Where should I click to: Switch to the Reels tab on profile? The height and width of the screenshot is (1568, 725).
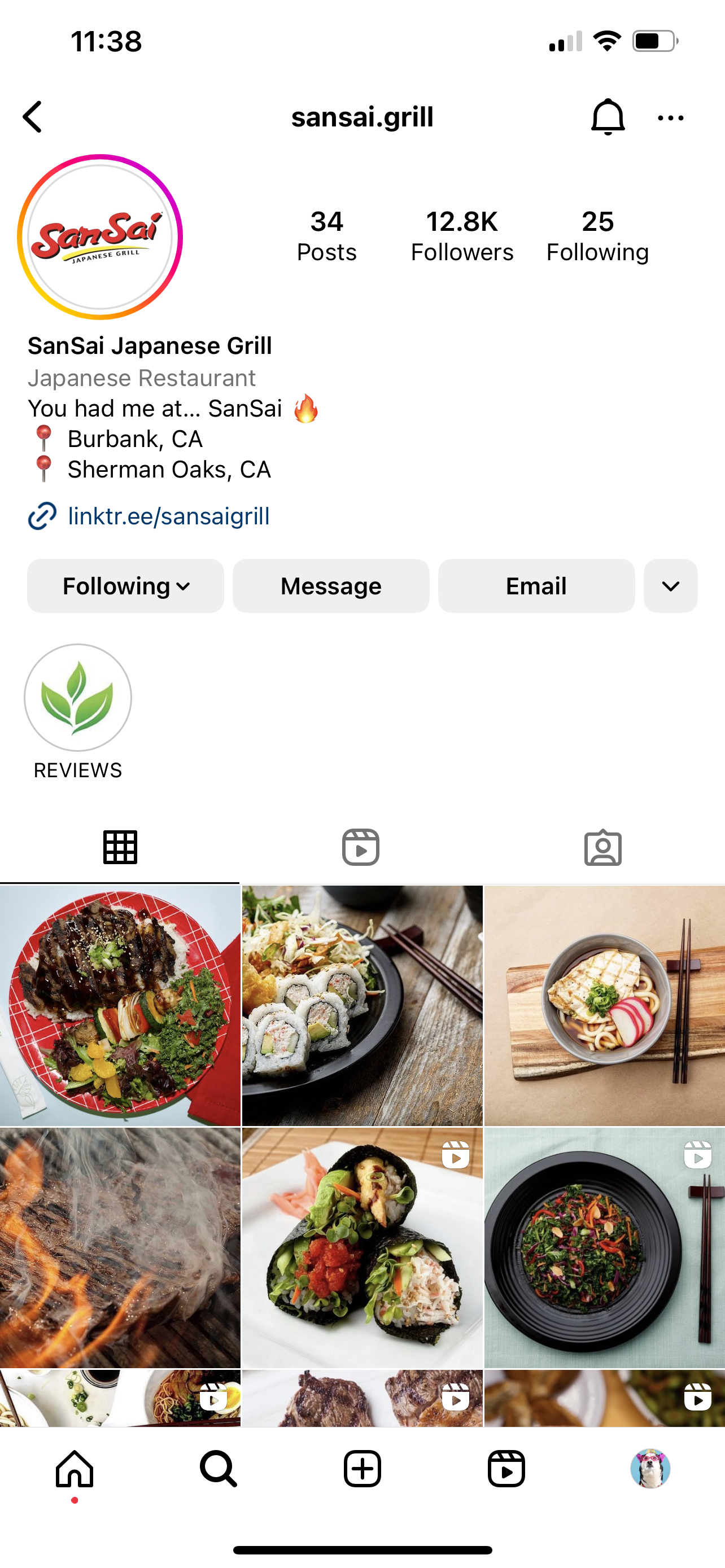click(x=361, y=847)
